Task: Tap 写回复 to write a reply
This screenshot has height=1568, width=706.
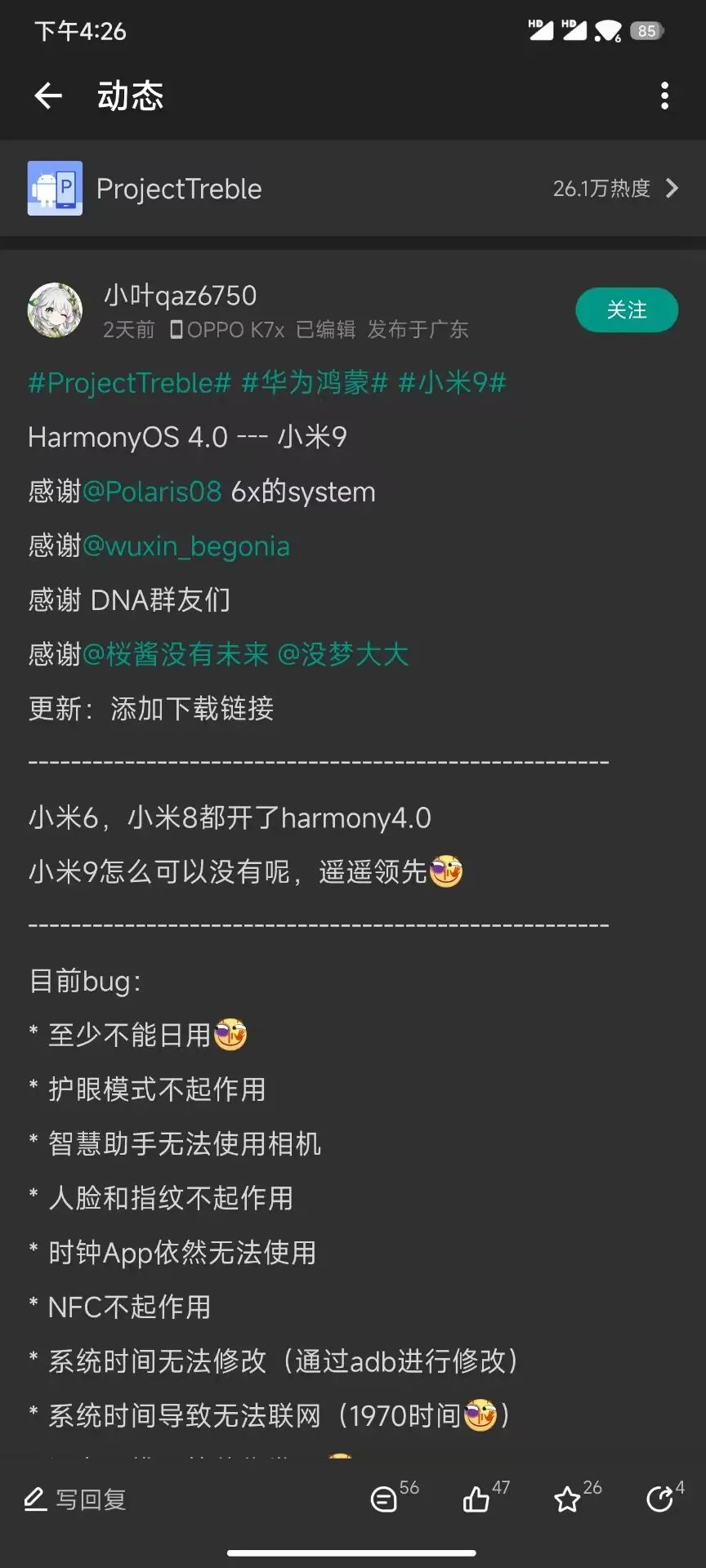Action: coord(75,1499)
